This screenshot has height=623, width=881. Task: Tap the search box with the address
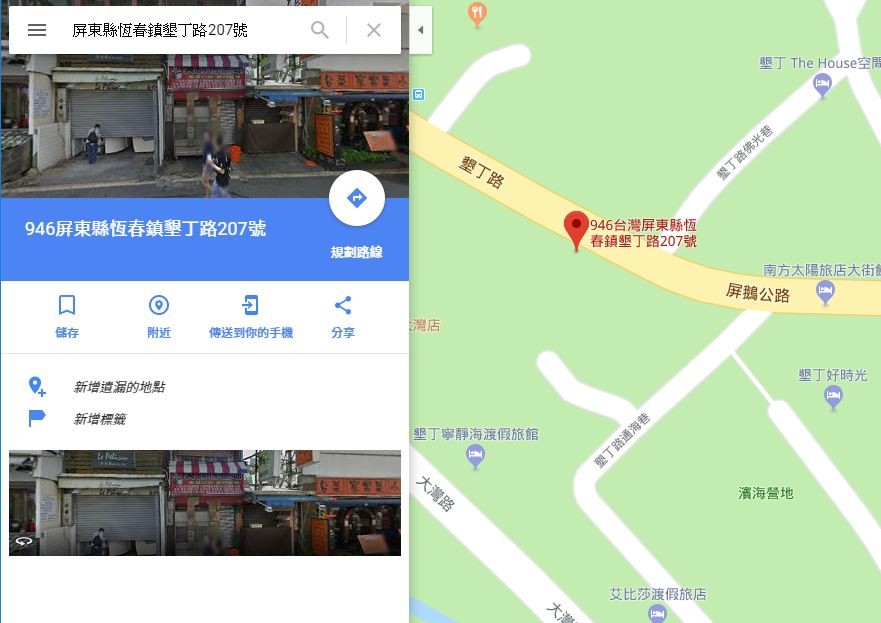(x=180, y=30)
